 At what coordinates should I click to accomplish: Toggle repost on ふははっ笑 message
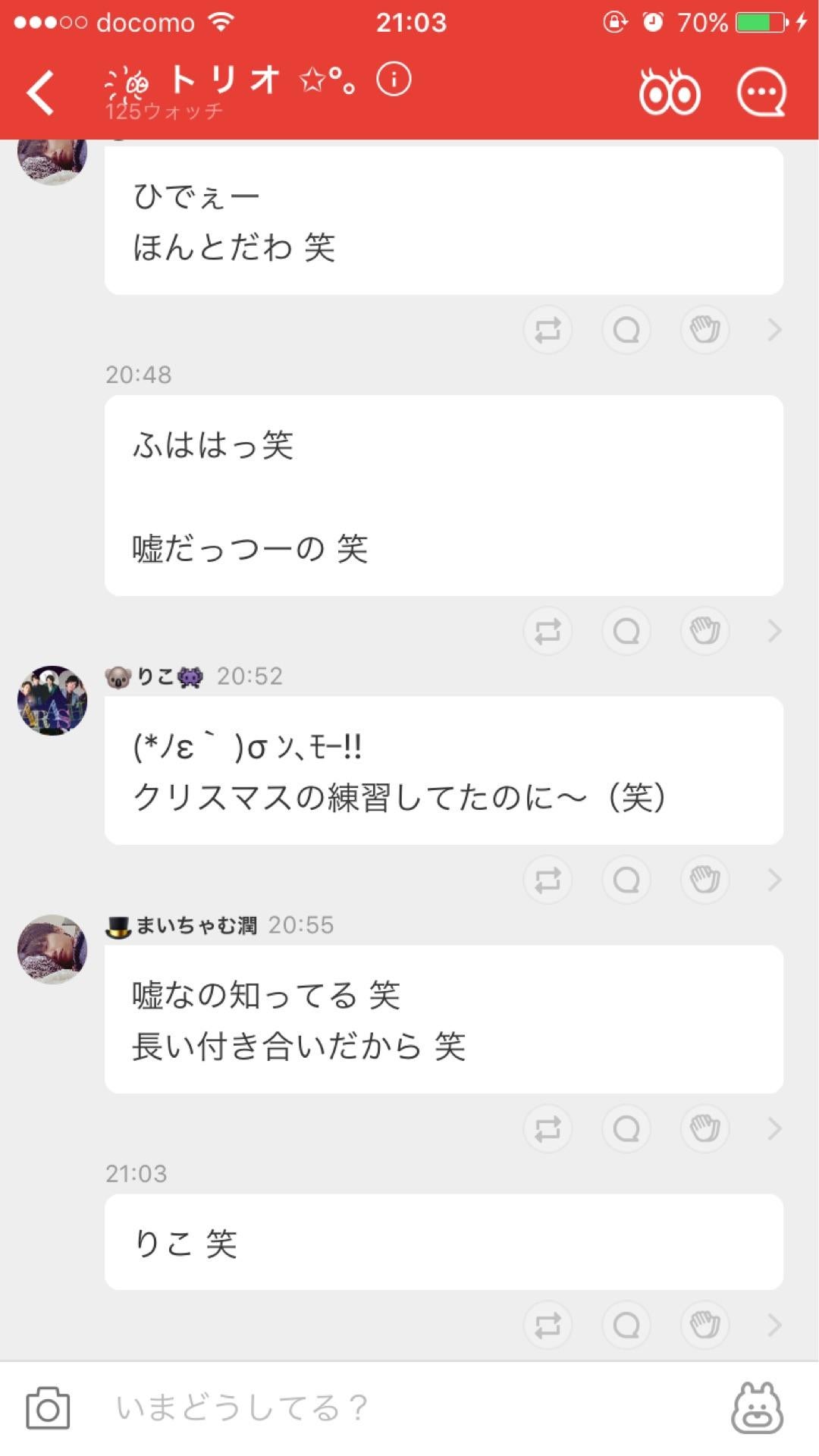[548, 630]
